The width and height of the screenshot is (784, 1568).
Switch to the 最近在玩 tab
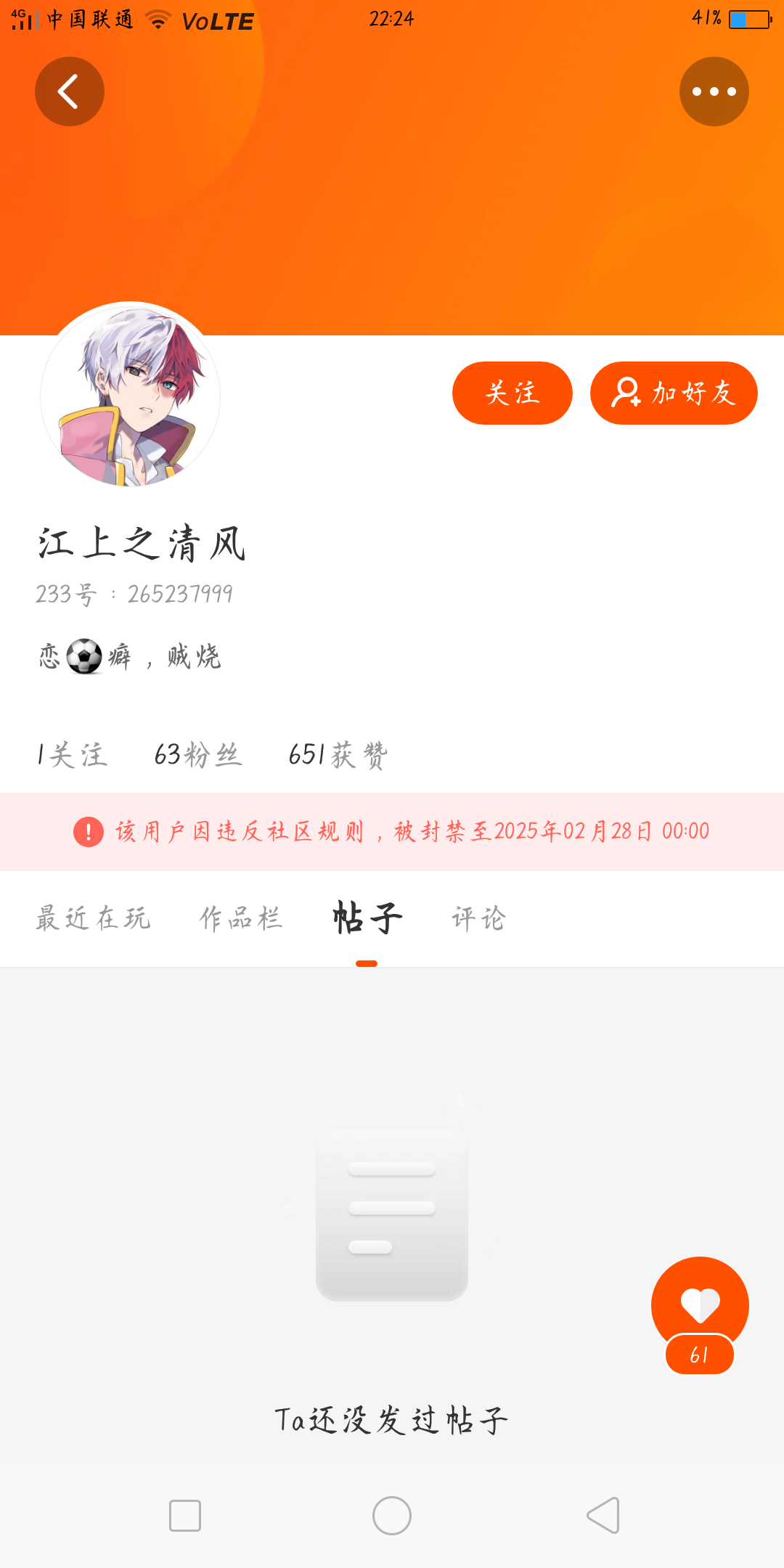tap(94, 918)
